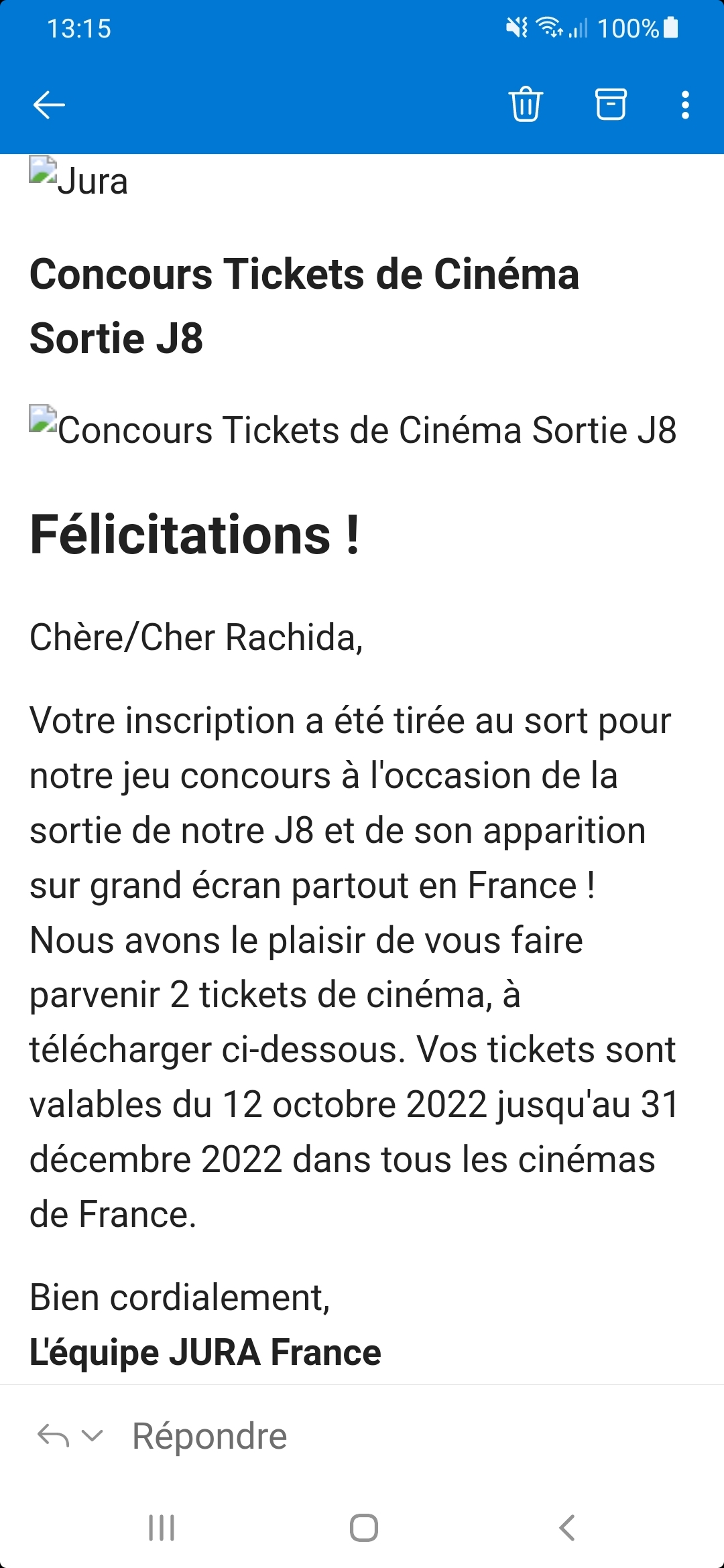The height and width of the screenshot is (1568, 724).
Task: Delete this email with the trash icon
Action: [x=526, y=105]
